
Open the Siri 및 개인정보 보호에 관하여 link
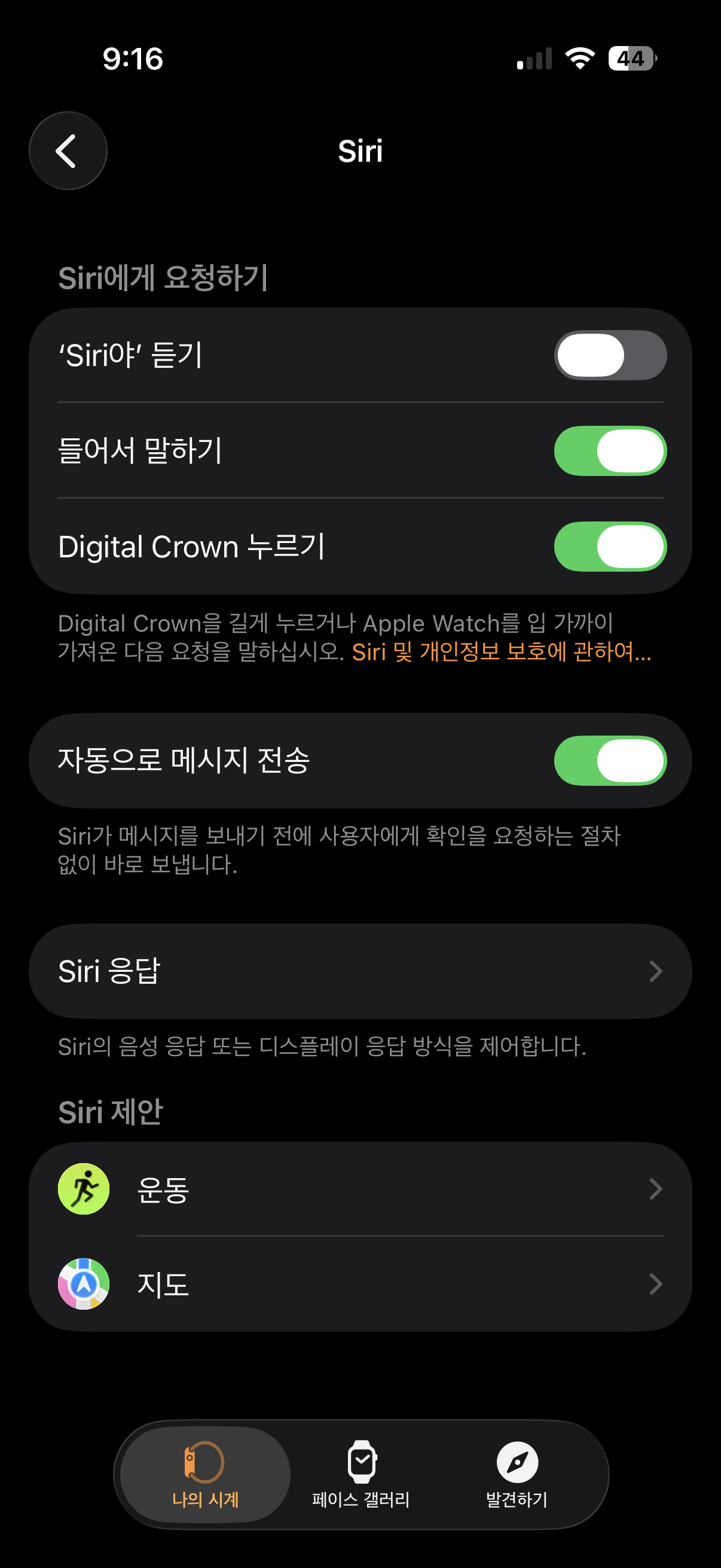[x=501, y=652]
